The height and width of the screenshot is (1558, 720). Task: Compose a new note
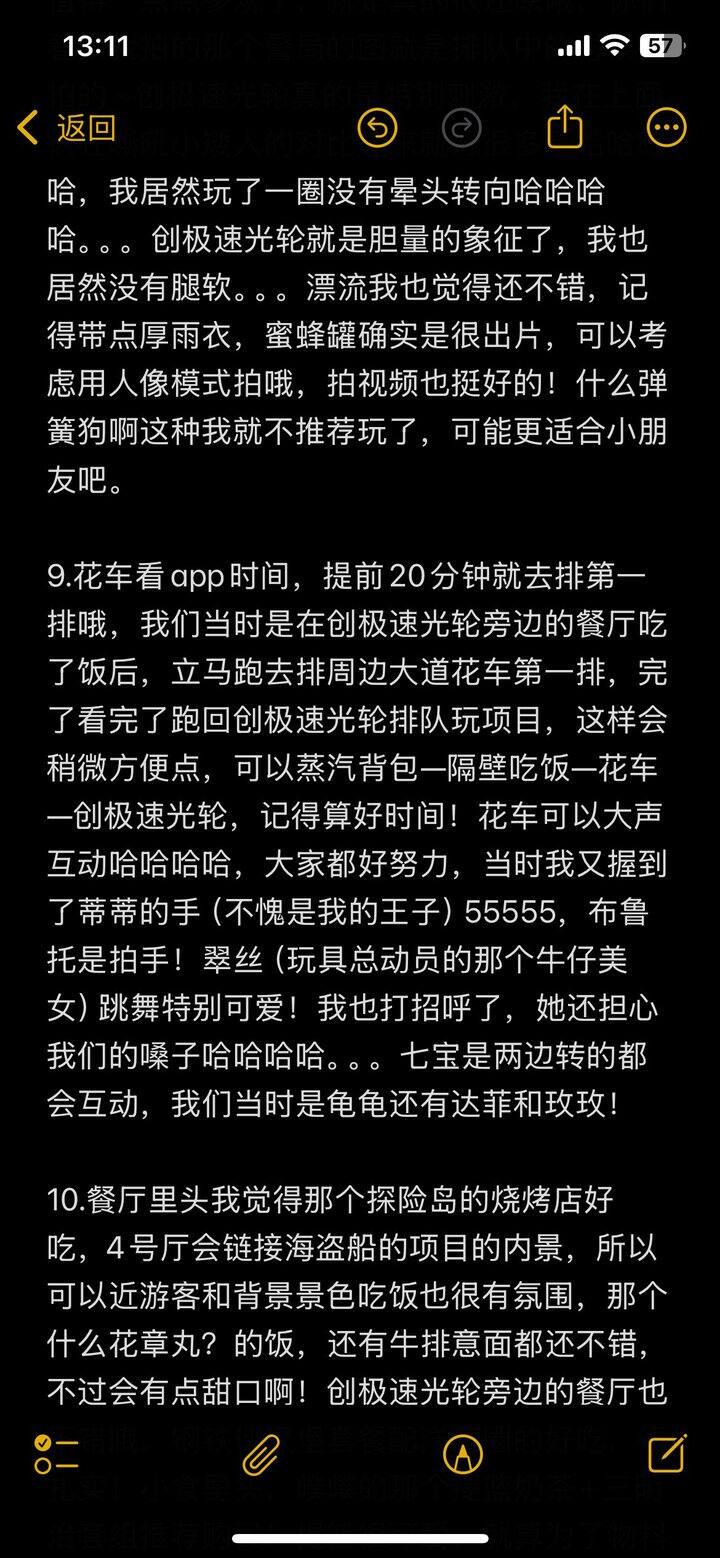(667, 1453)
